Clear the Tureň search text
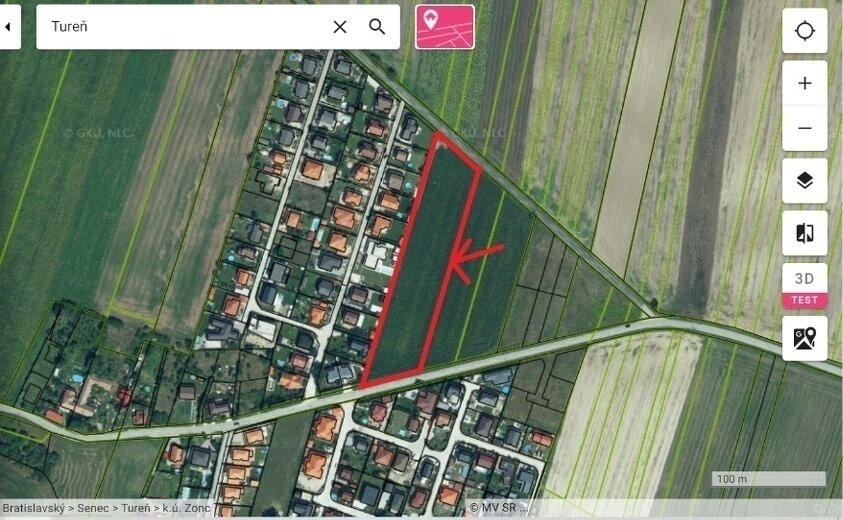The height and width of the screenshot is (520, 843). click(x=340, y=27)
